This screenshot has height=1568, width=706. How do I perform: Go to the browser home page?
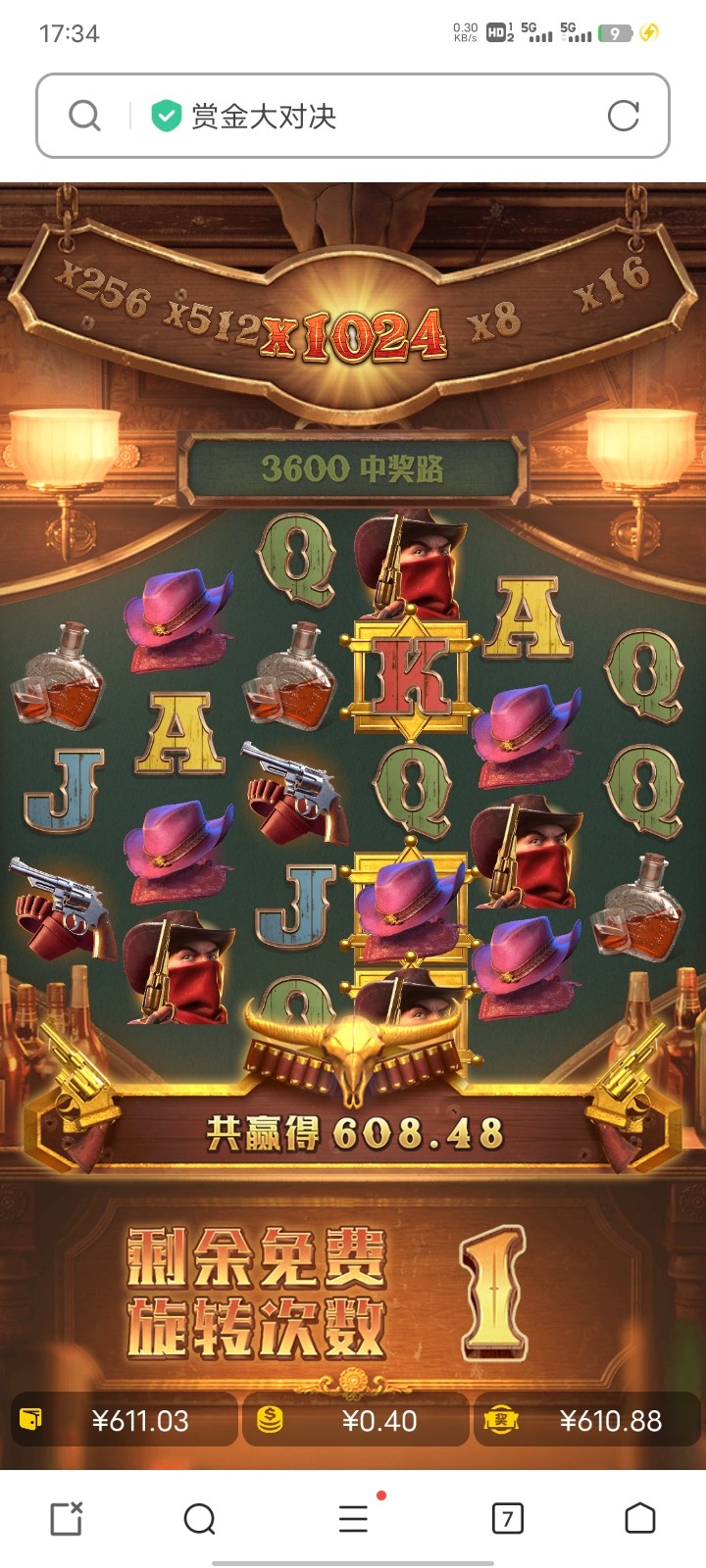pos(639,1518)
